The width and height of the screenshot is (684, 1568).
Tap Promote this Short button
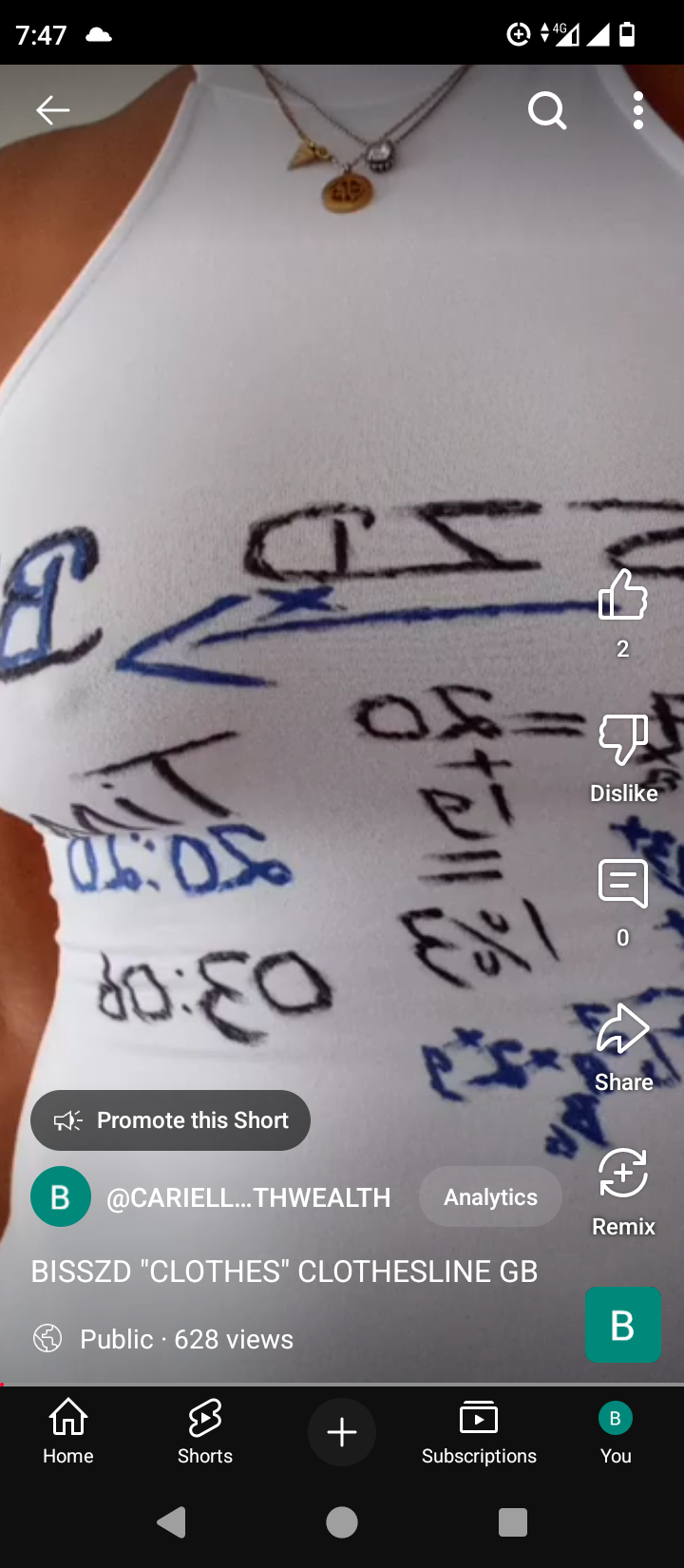(x=171, y=1120)
